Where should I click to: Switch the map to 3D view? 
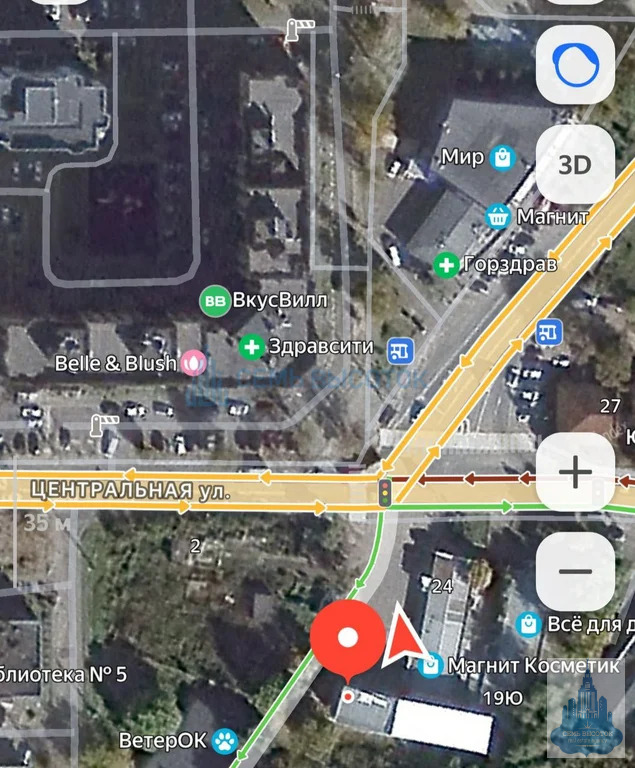575,164
